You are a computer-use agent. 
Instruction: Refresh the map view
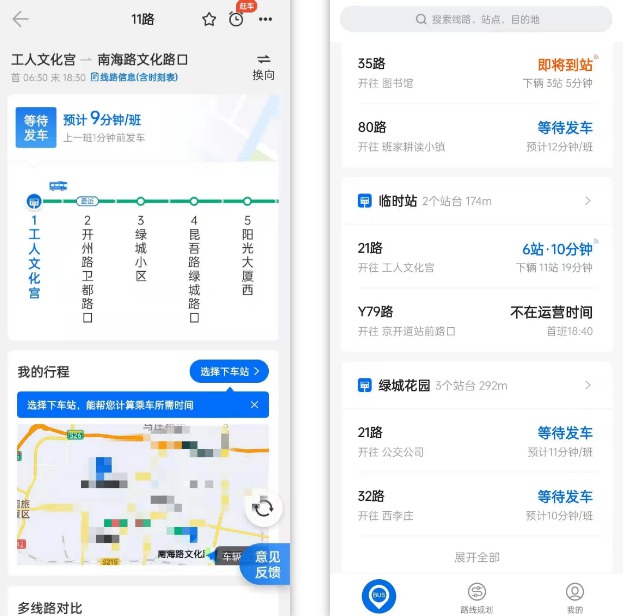coord(264,508)
